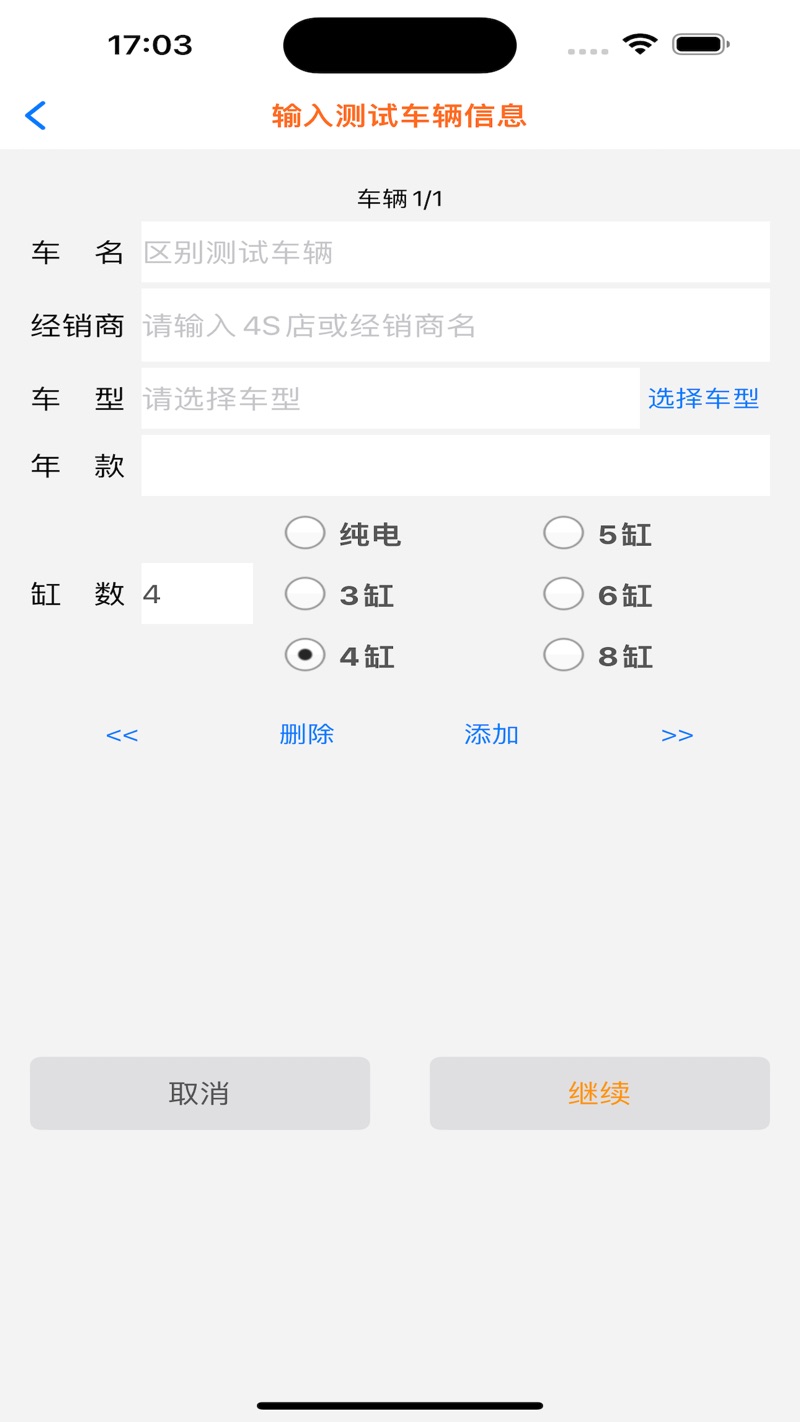The width and height of the screenshot is (800, 1422).
Task: Tap the 车名 vehicle name field
Action: [x=455, y=252]
